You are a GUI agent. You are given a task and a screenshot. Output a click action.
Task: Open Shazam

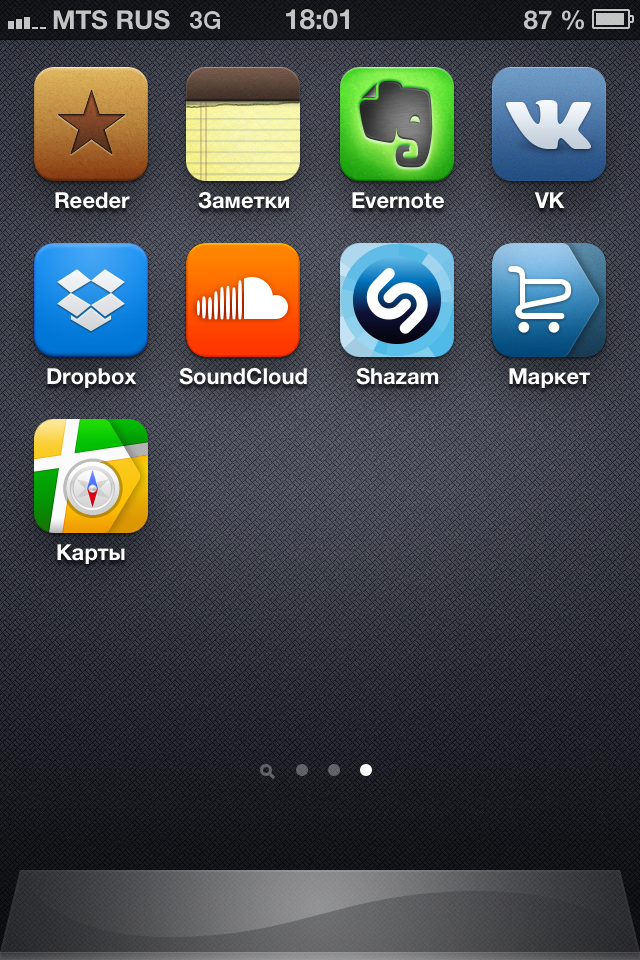[x=397, y=300]
